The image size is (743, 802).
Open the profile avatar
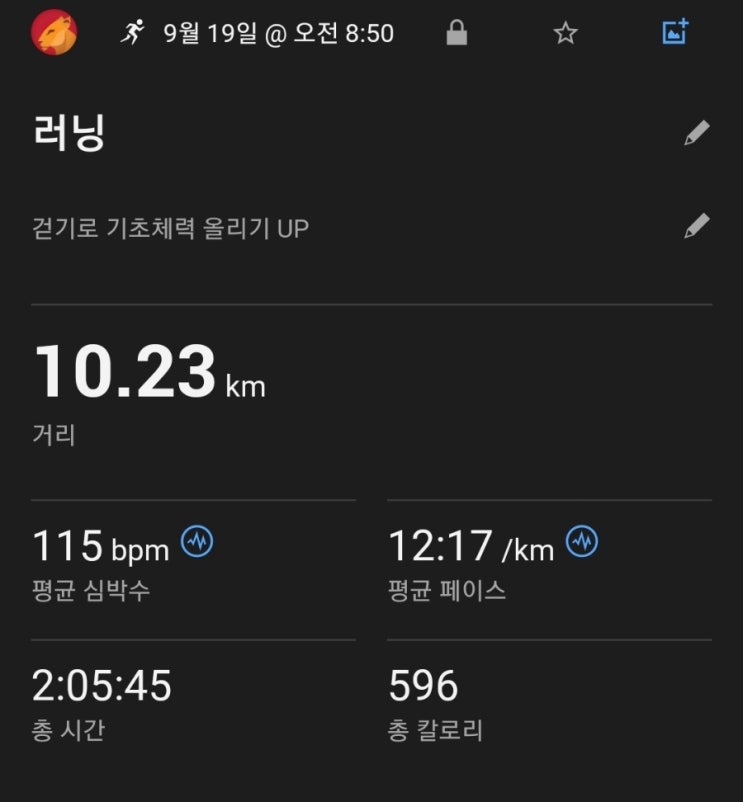click(x=53, y=33)
